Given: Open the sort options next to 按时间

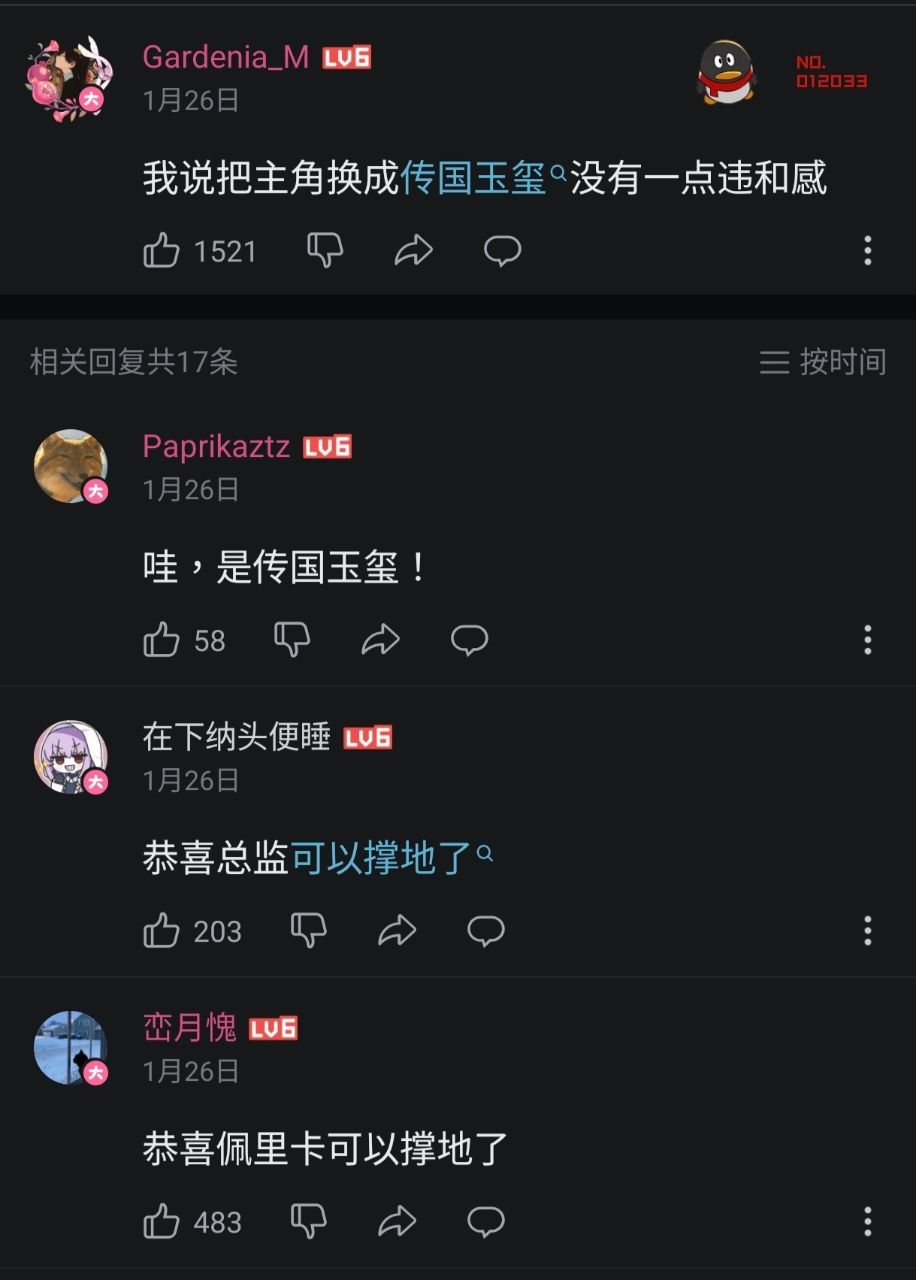Looking at the screenshot, I should [x=774, y=364].
